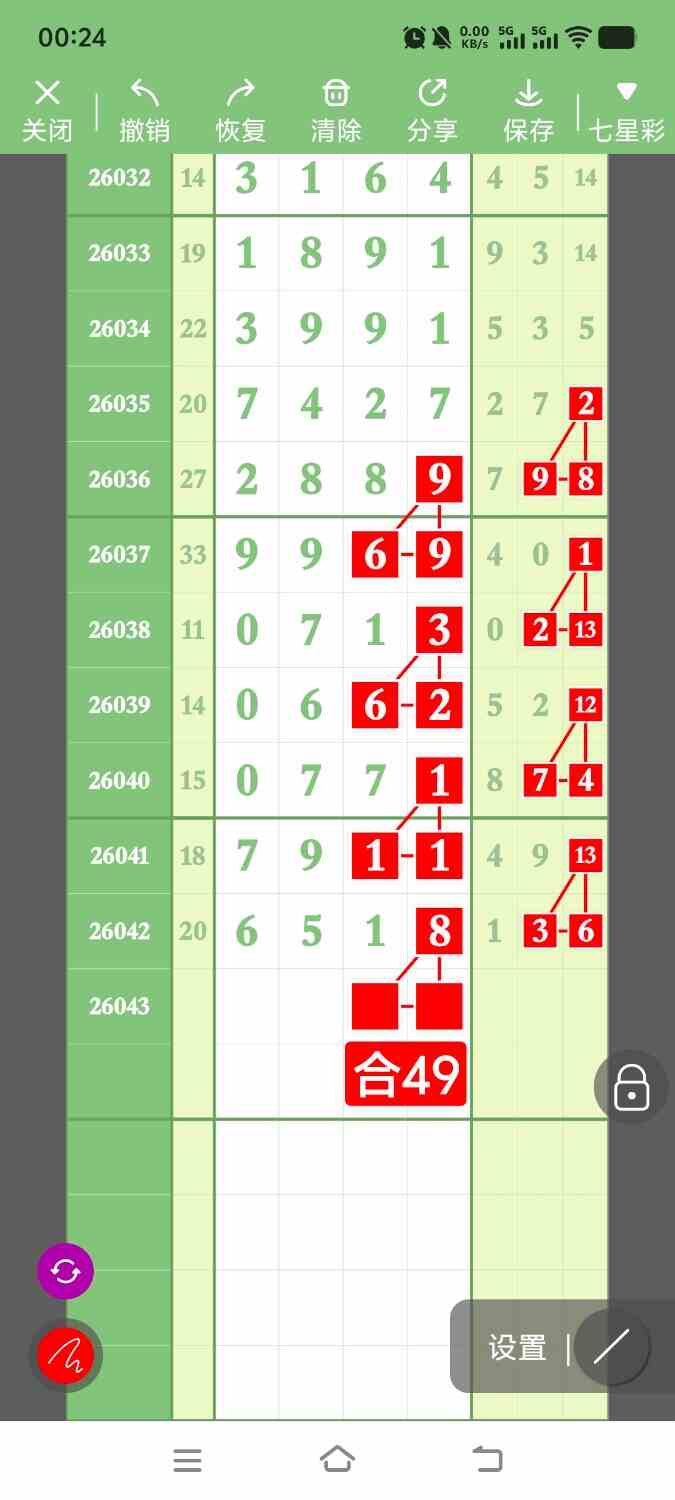Save the chart with 保存

528,110
